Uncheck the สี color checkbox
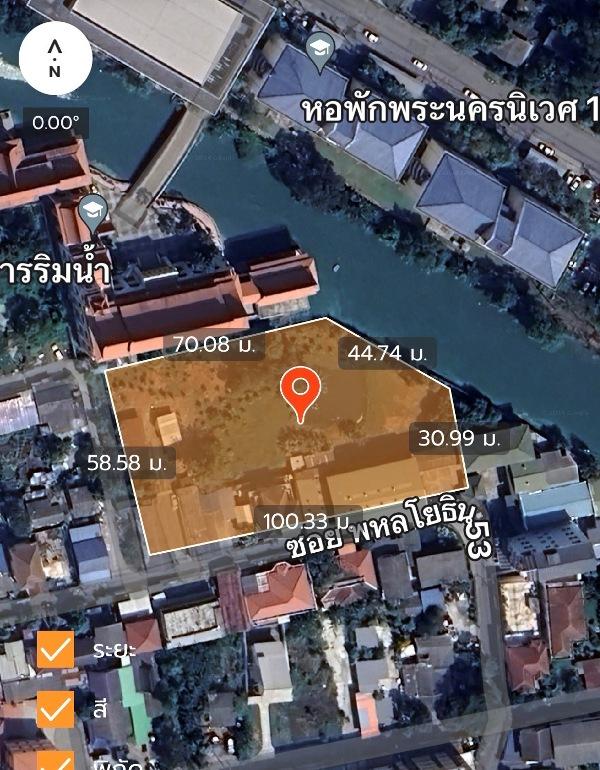 coord(55,709)
